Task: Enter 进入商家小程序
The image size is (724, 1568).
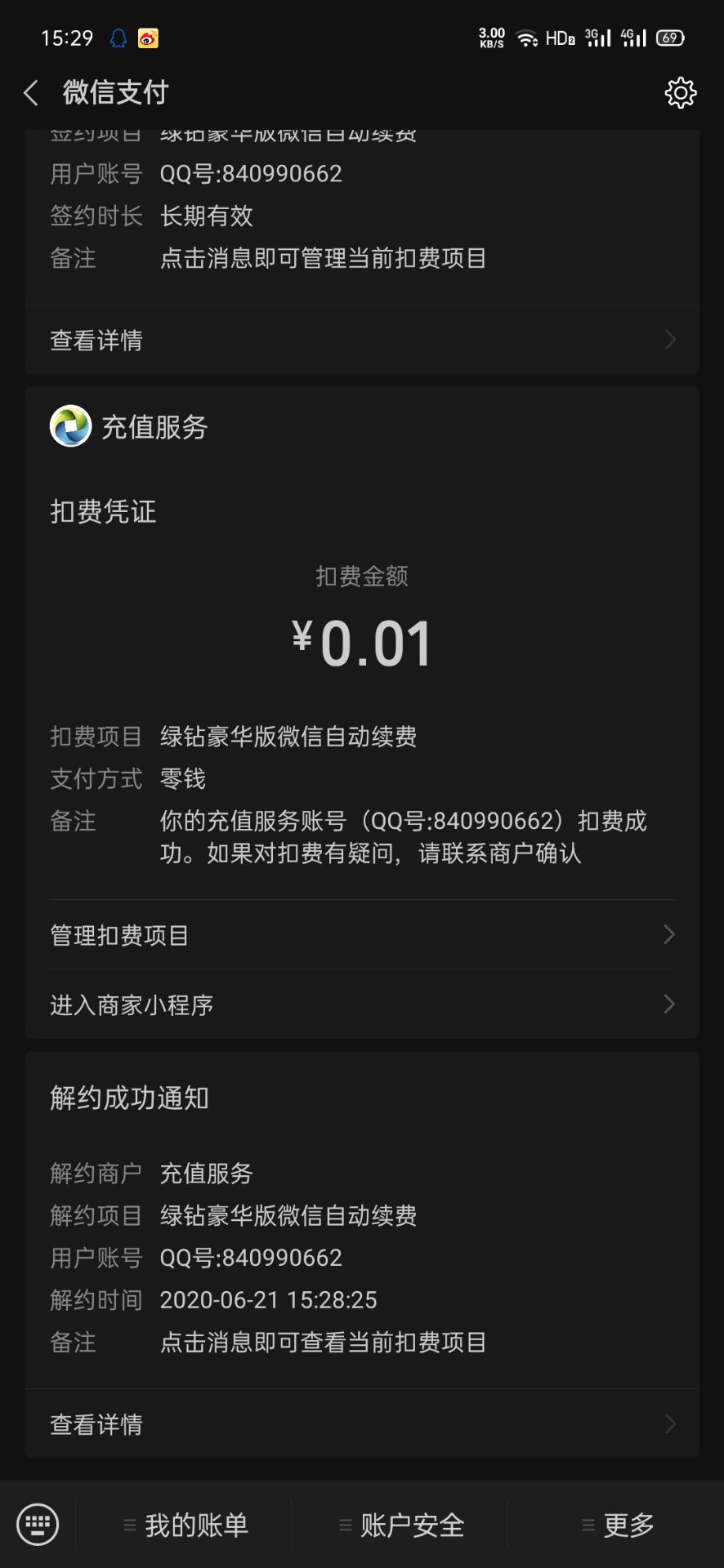Action: tap(361, 1004)
